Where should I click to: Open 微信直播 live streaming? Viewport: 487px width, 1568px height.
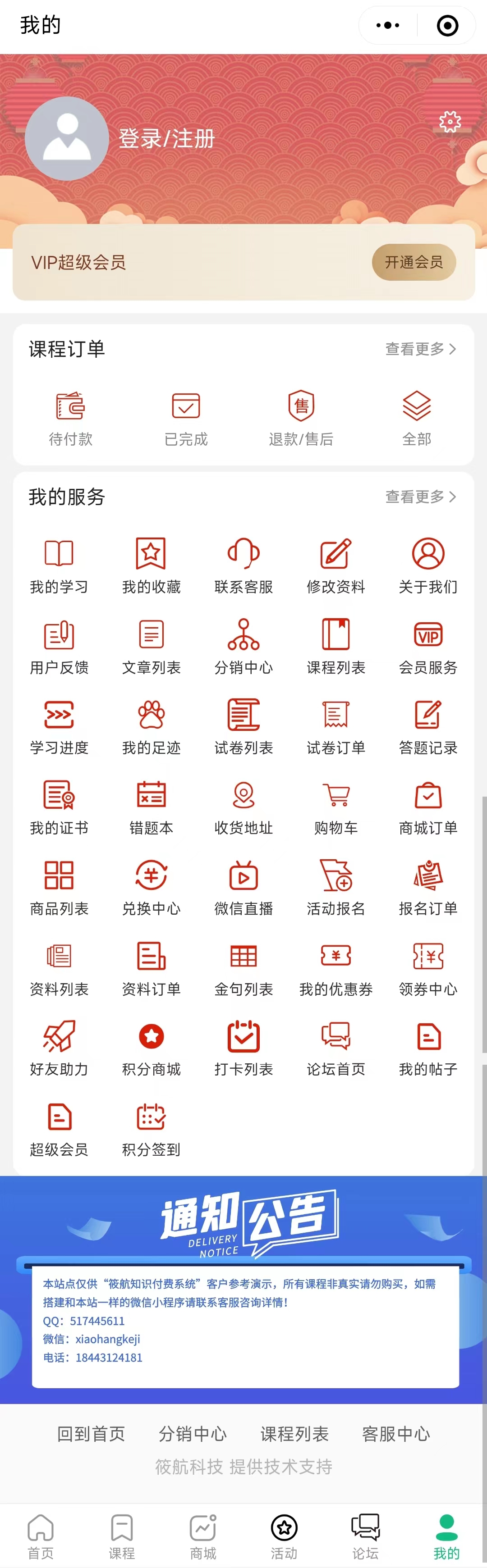(x=243, y=888)
